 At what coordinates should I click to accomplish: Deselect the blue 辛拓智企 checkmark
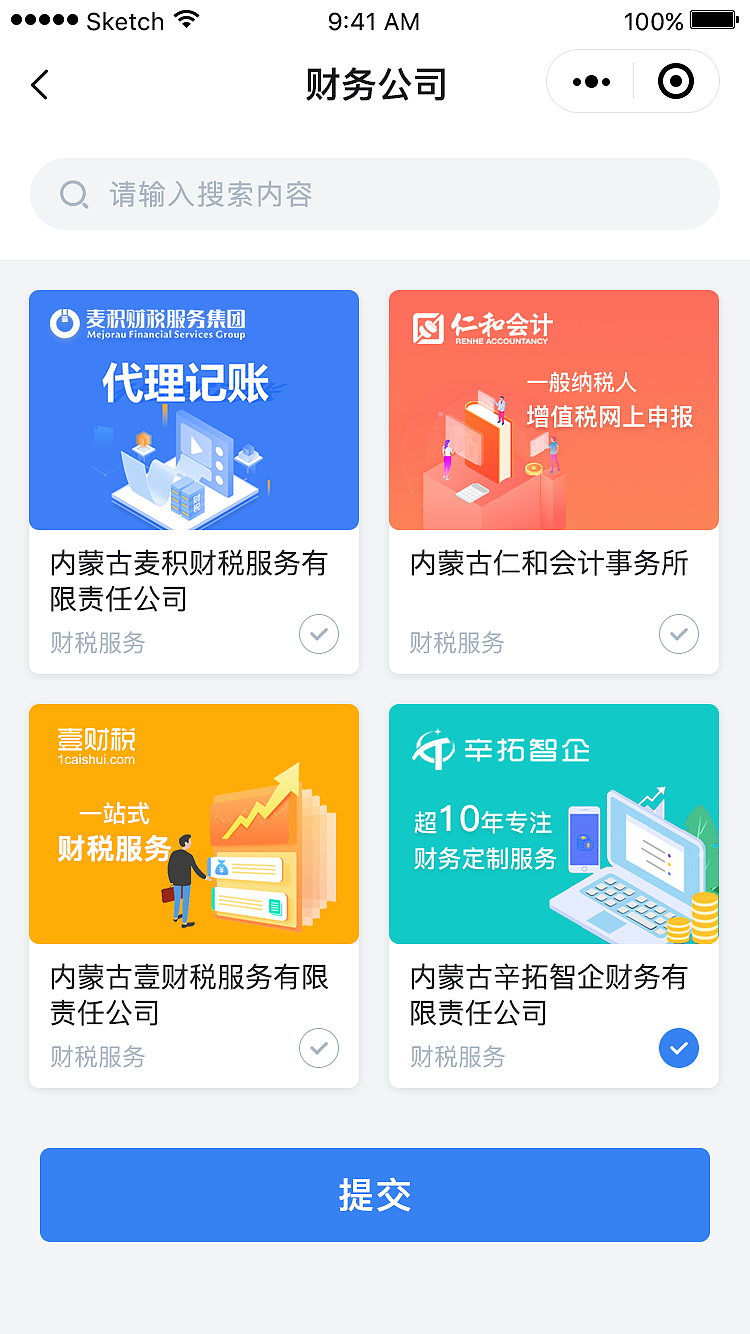(678, 1048)
